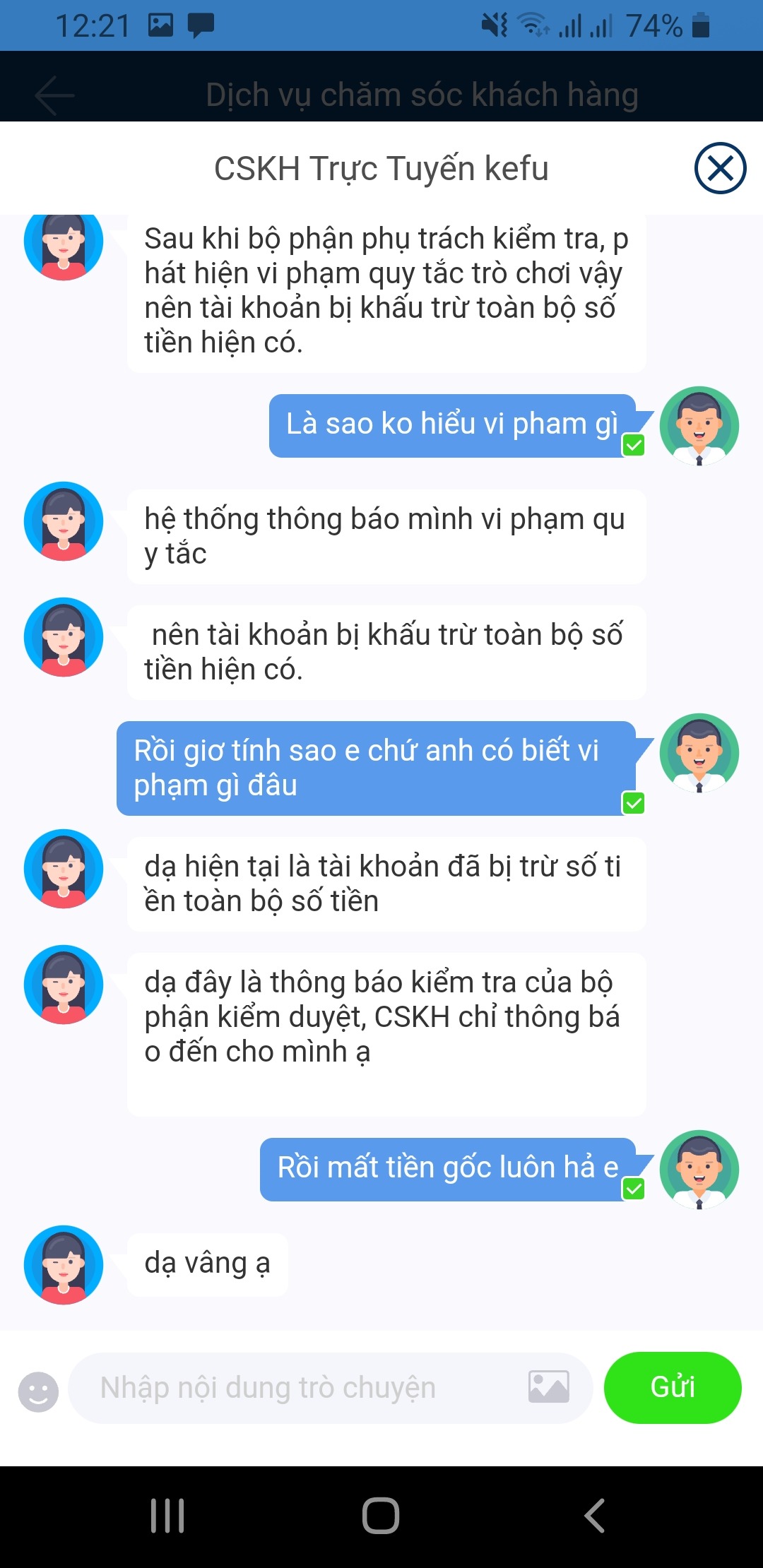The height and width of the screenshot is (1568, 763).
Task: Open recent apps from navigation bar
Action: (167, 1516)
